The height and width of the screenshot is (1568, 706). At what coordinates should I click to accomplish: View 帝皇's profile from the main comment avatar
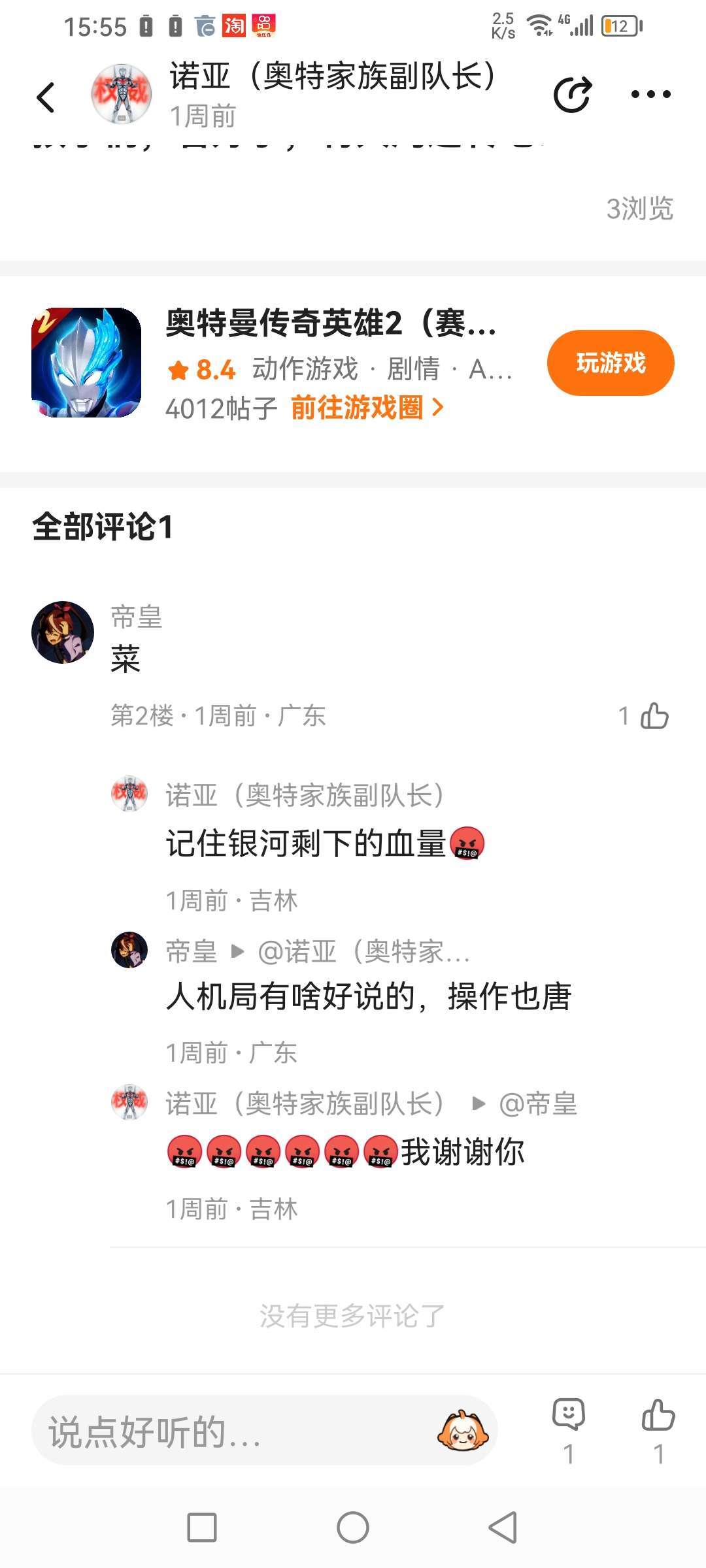[x=63, y=632]
